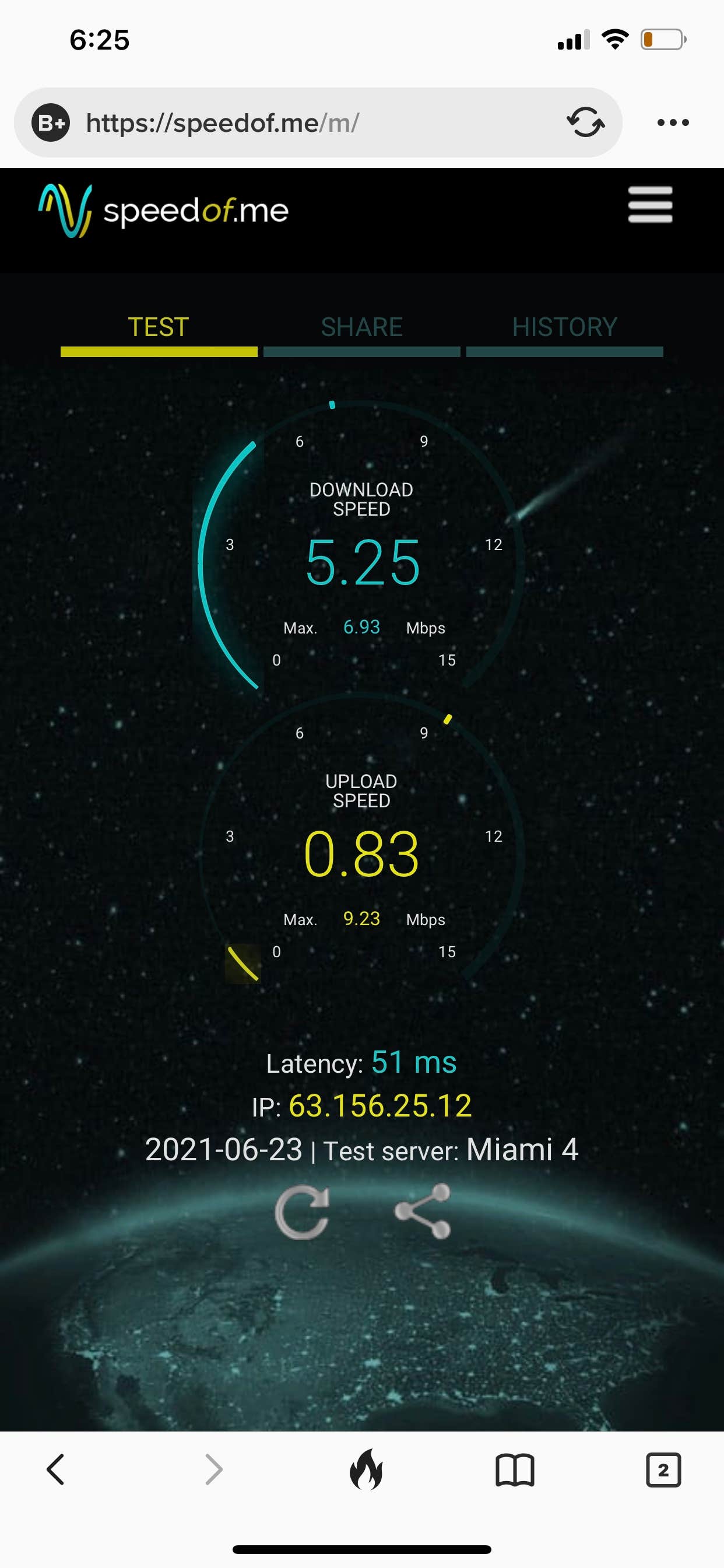Viewport: 724px width, 1568px height.
Task: Tap the B+ icon in the address bar
Action: tap(51, 123)
